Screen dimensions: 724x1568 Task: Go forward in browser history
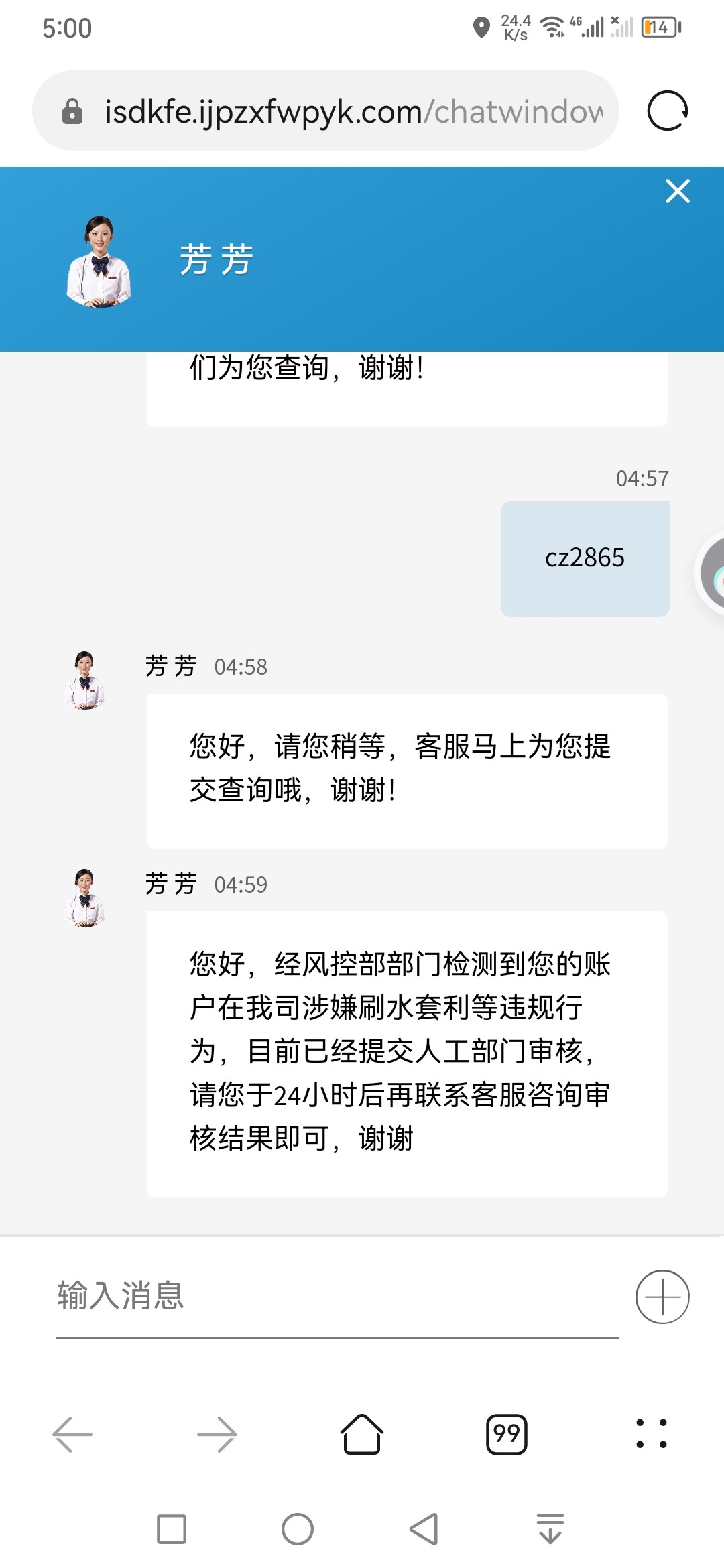click(x=217, y=1434)
